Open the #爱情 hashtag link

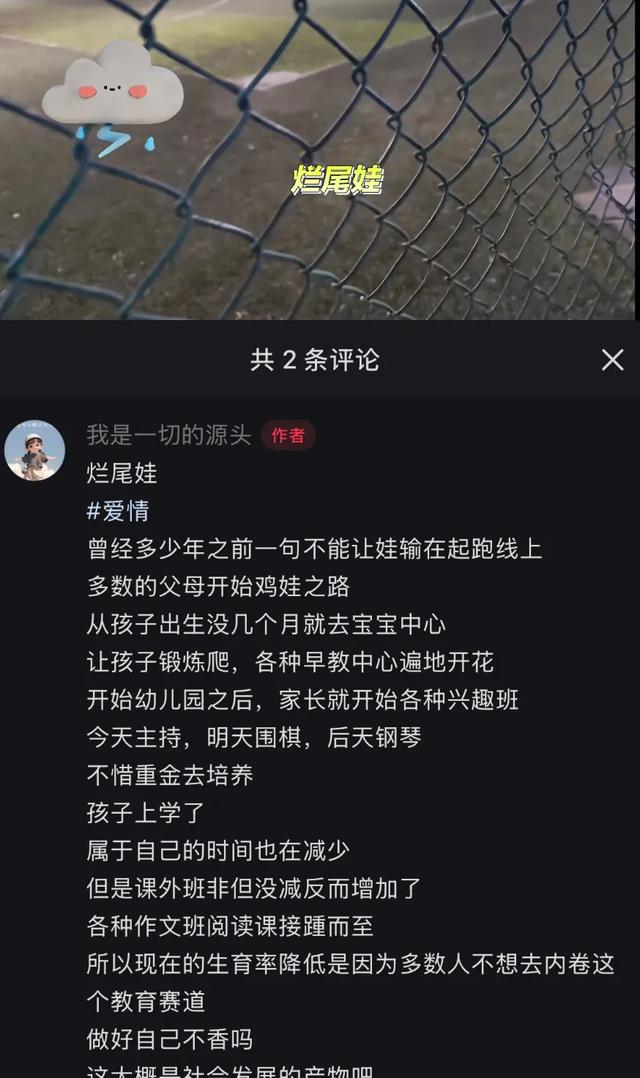pyautogui.click(x=118, y=510)
